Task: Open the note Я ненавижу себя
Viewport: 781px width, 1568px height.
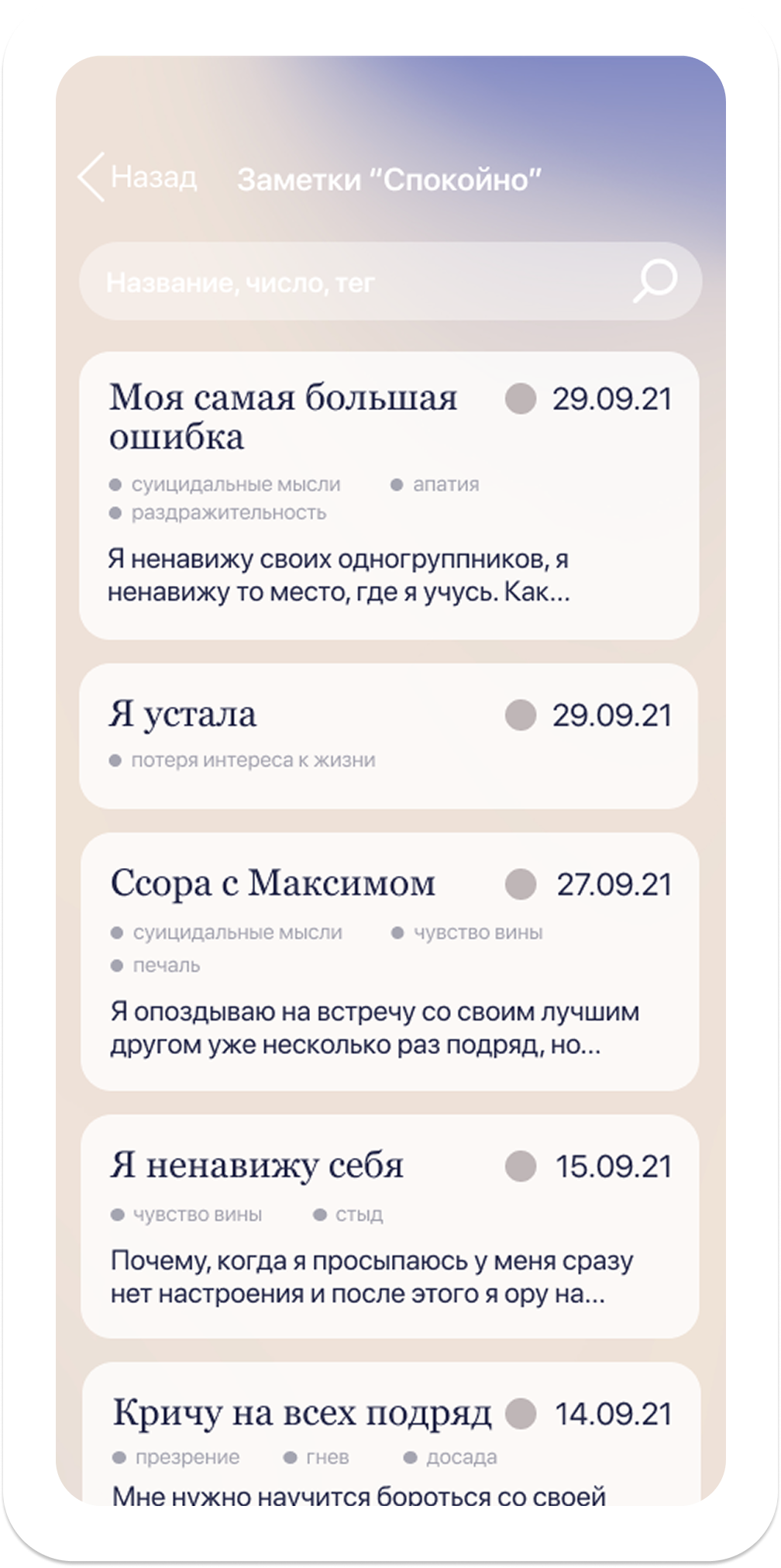Action: 257,1165
